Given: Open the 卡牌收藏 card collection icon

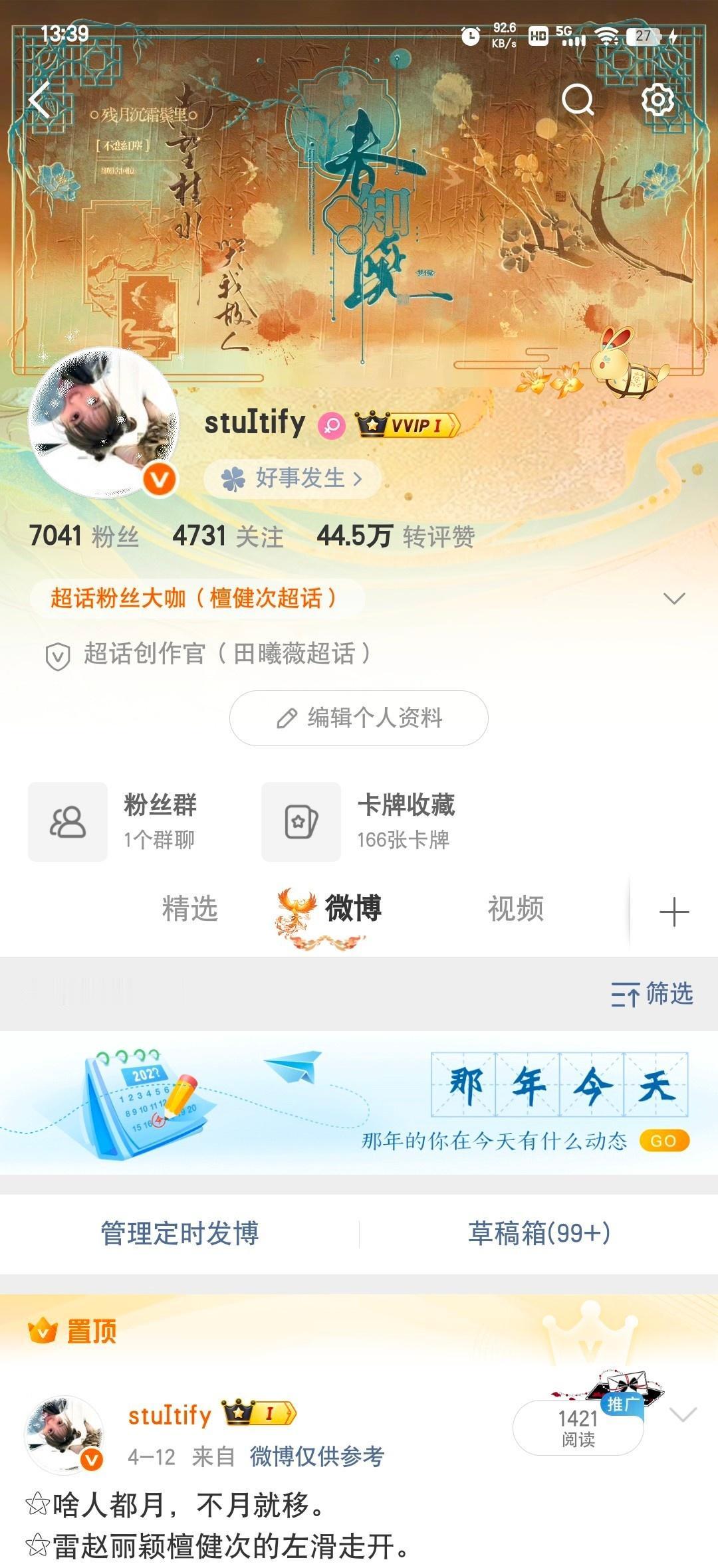Looking at the screenshot, I should [300, 822].
